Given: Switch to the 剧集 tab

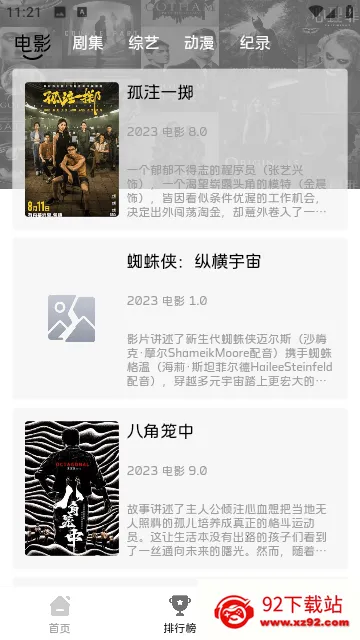Looking at the screenshot, I should 88,43.
